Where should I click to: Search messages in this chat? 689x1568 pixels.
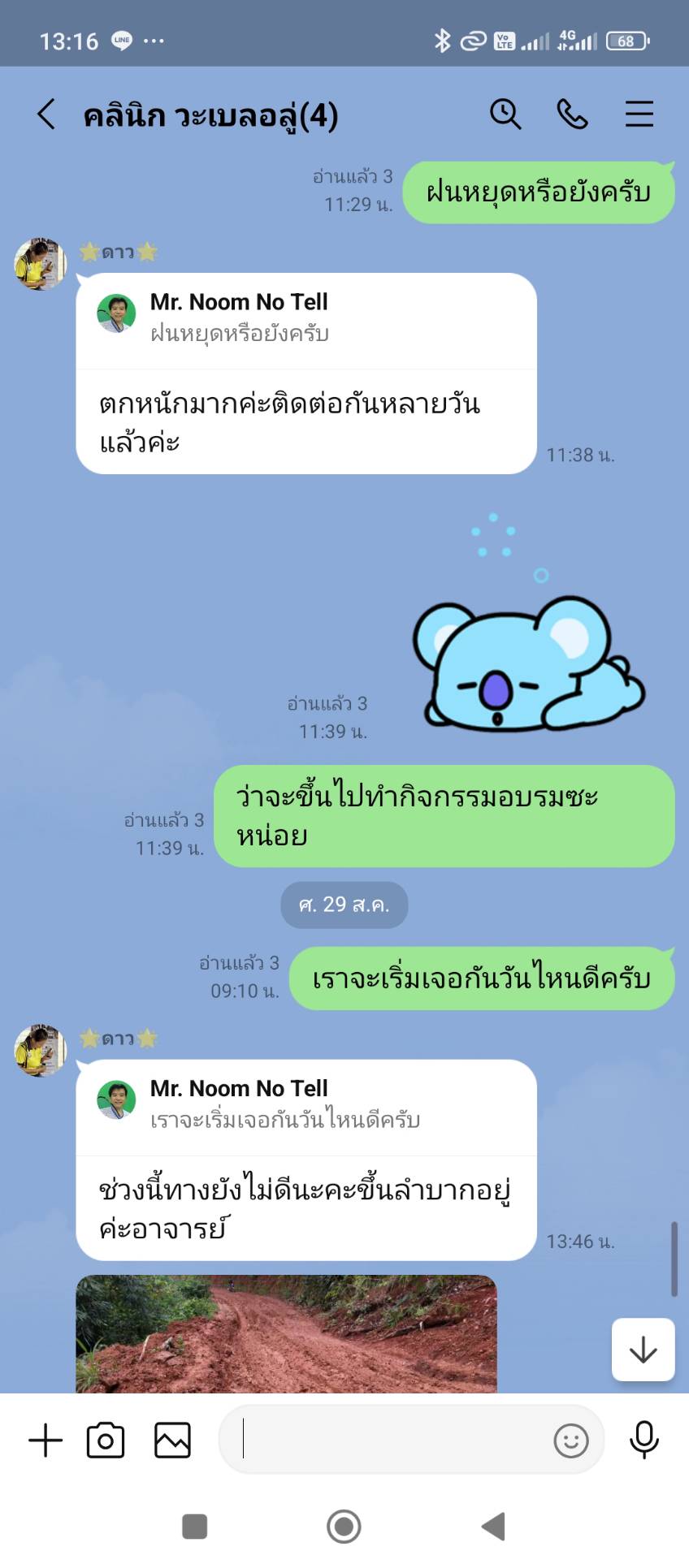tap(505, 114)
